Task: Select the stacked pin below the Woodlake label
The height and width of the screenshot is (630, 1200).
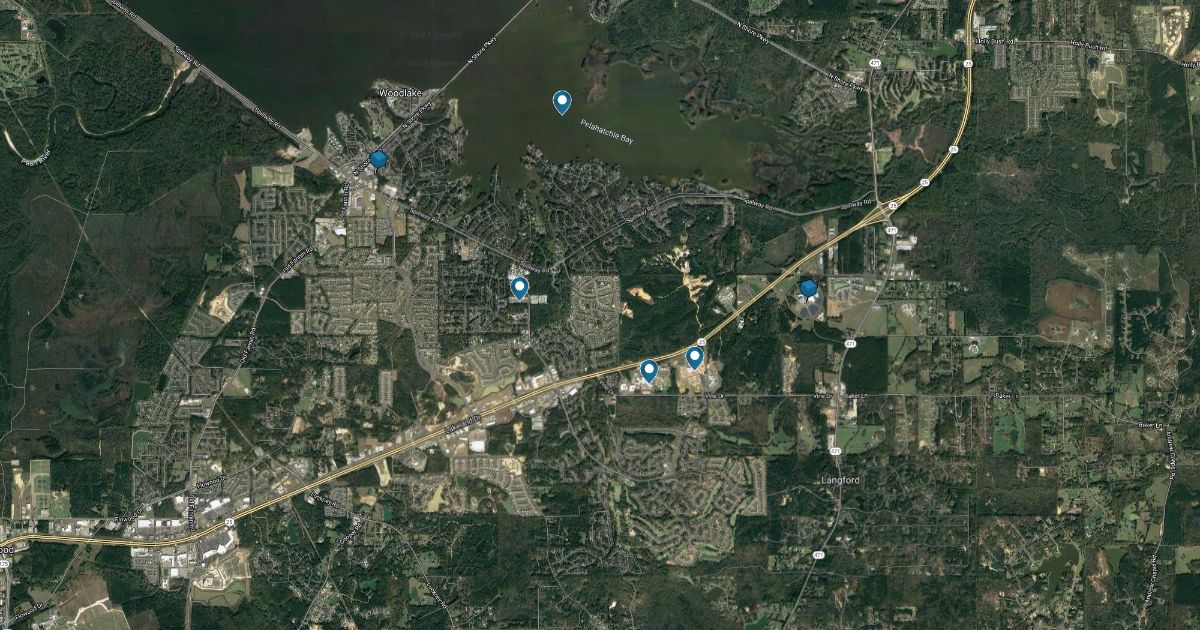Action: point(378,159)
